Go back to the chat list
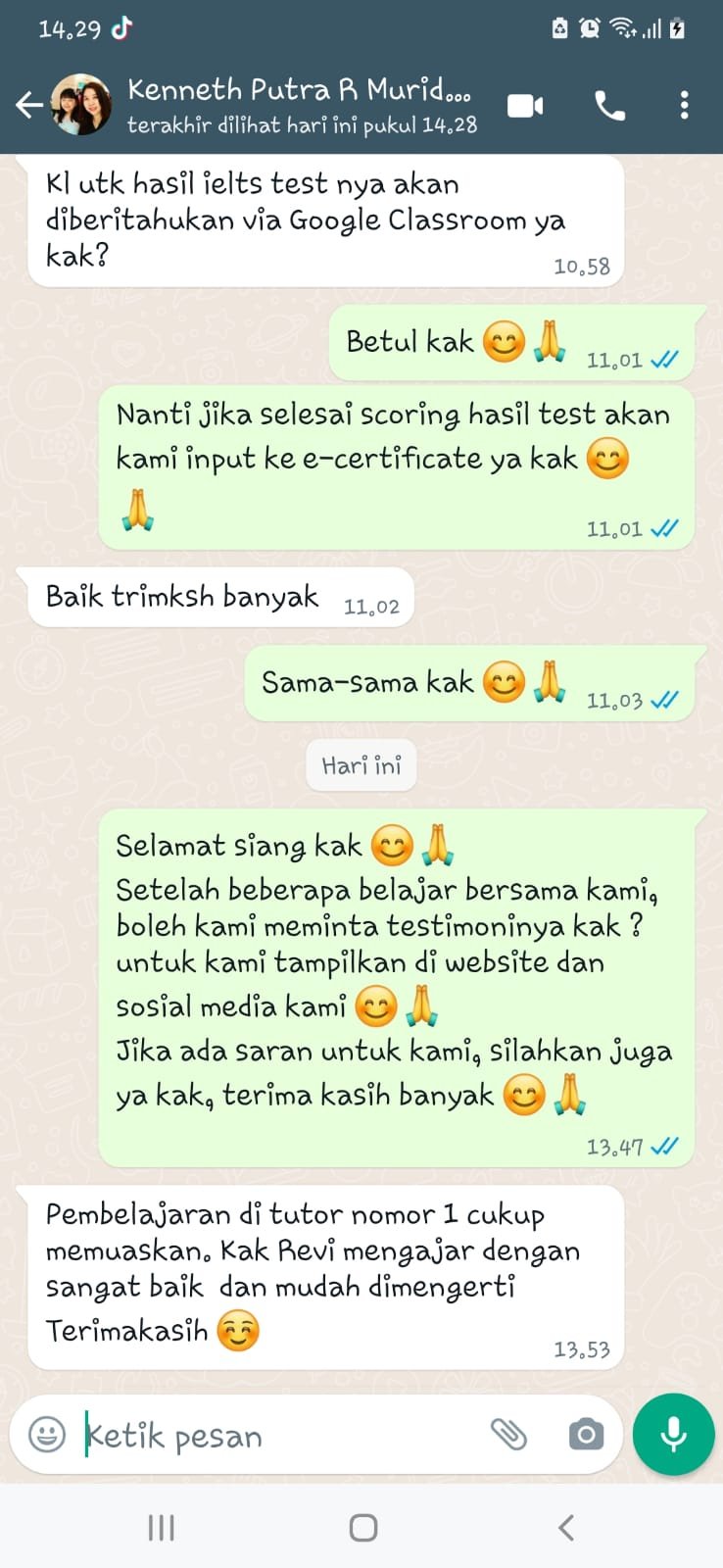Viewport: 723px width, 1568px height. click(29, 105)
